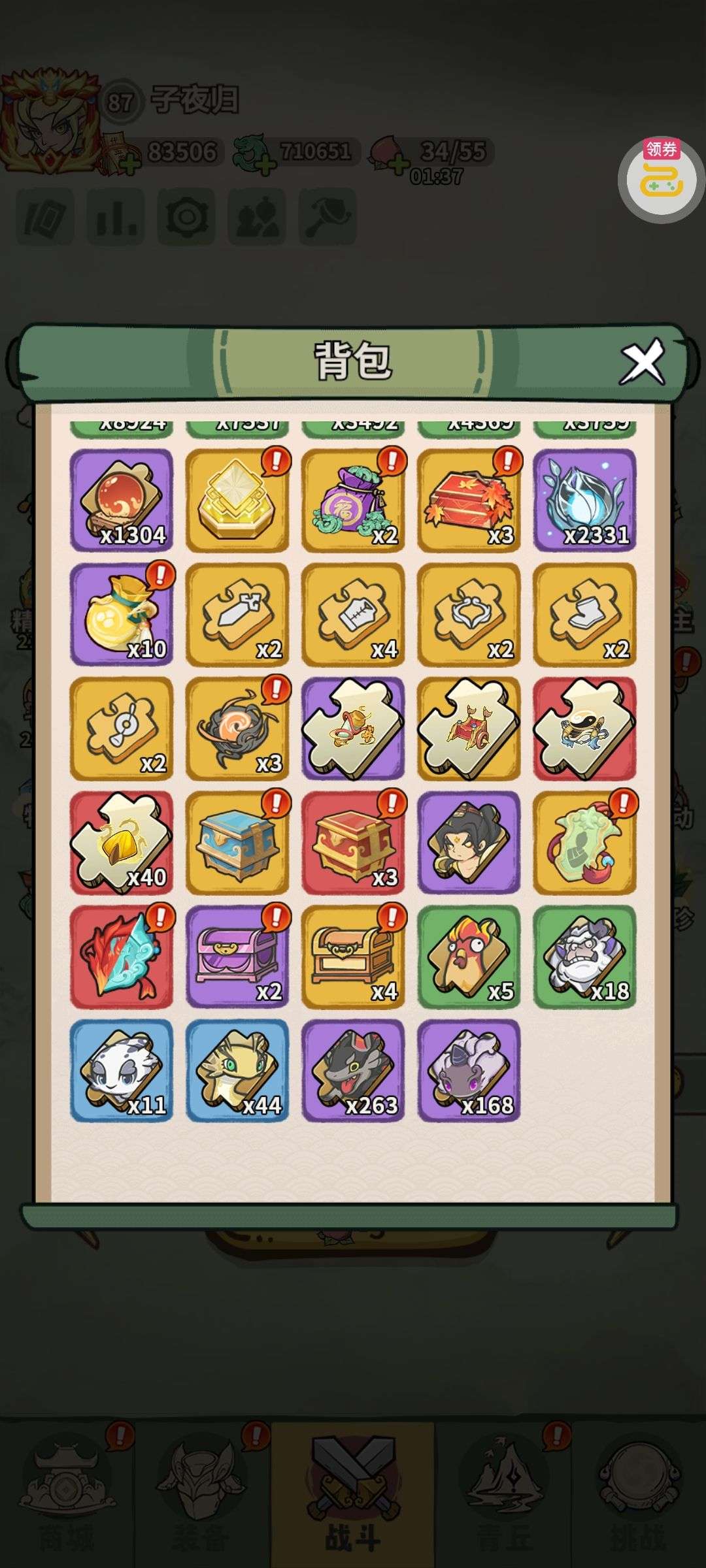Select the rooster fragment x5
Image resolution: width=706 pixels, height=1568 pixels.
tap(469, 957)
